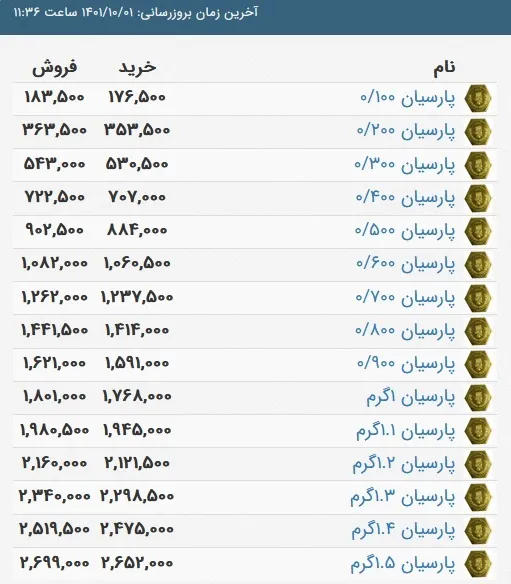This screenshot has width=511, height=584.
Task: Tap the پارسیان ۰/۴۰۰ name
Action: [406, 197]
